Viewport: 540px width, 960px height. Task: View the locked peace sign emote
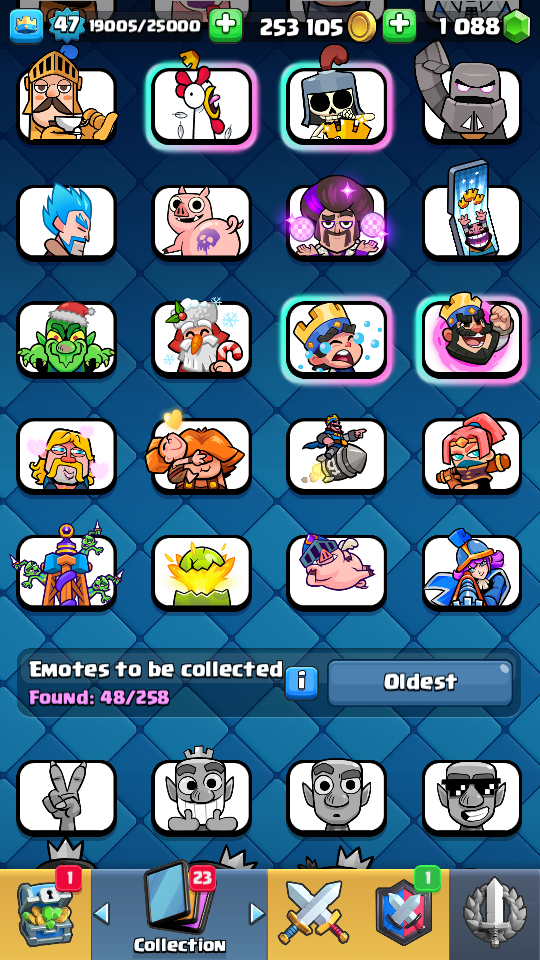click(x=66, y=797)
